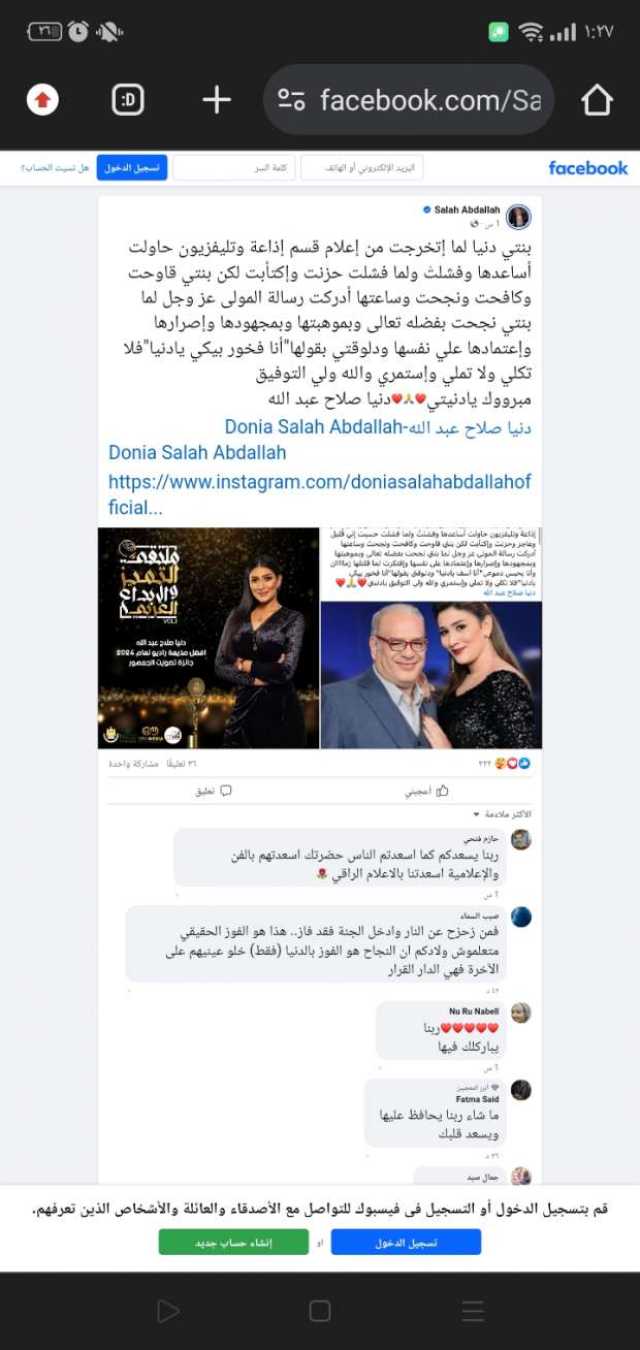Open a new browser tab
Screen dimensions: 640x1350
click(216, 100)
